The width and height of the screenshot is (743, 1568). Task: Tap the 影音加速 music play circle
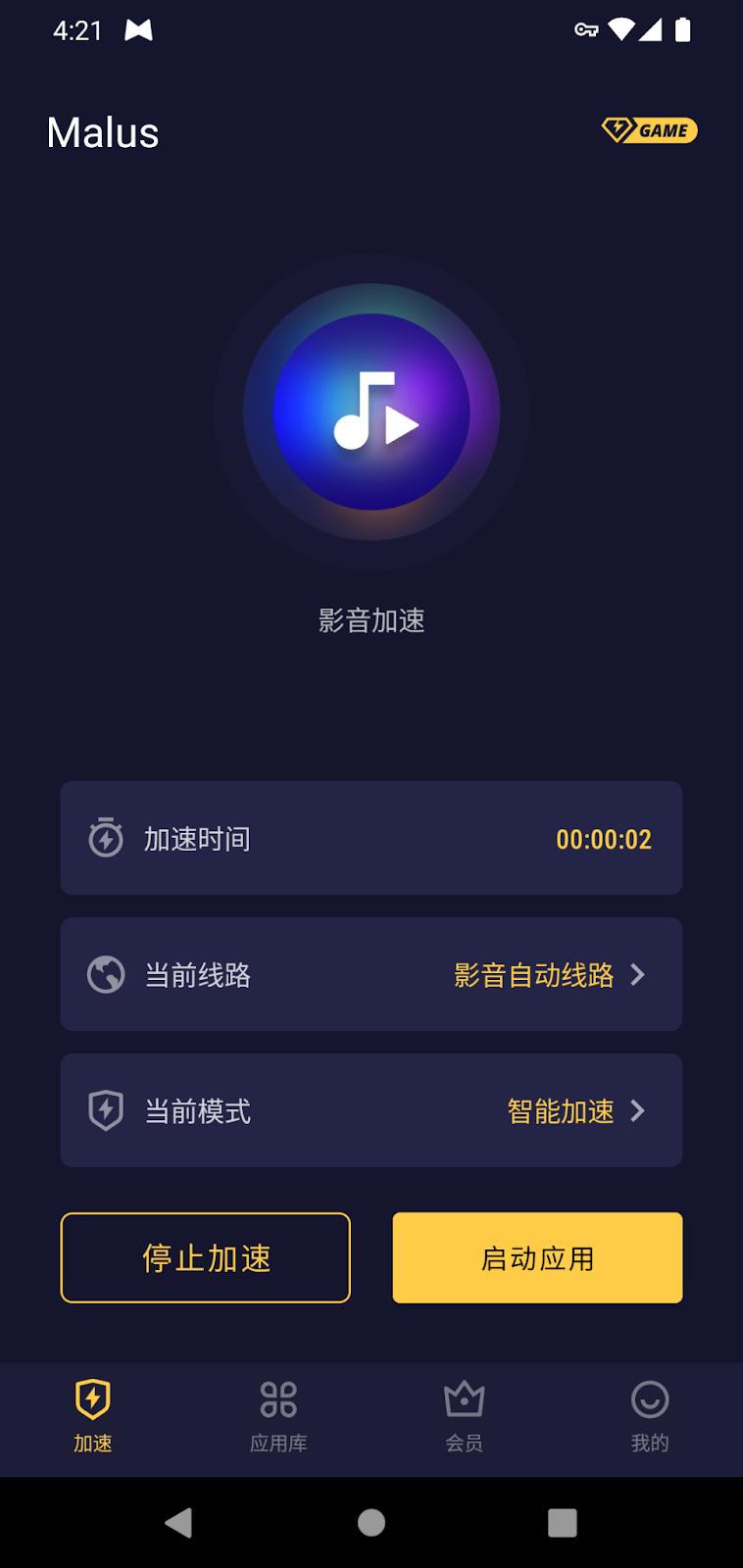(x=371, y=412)
